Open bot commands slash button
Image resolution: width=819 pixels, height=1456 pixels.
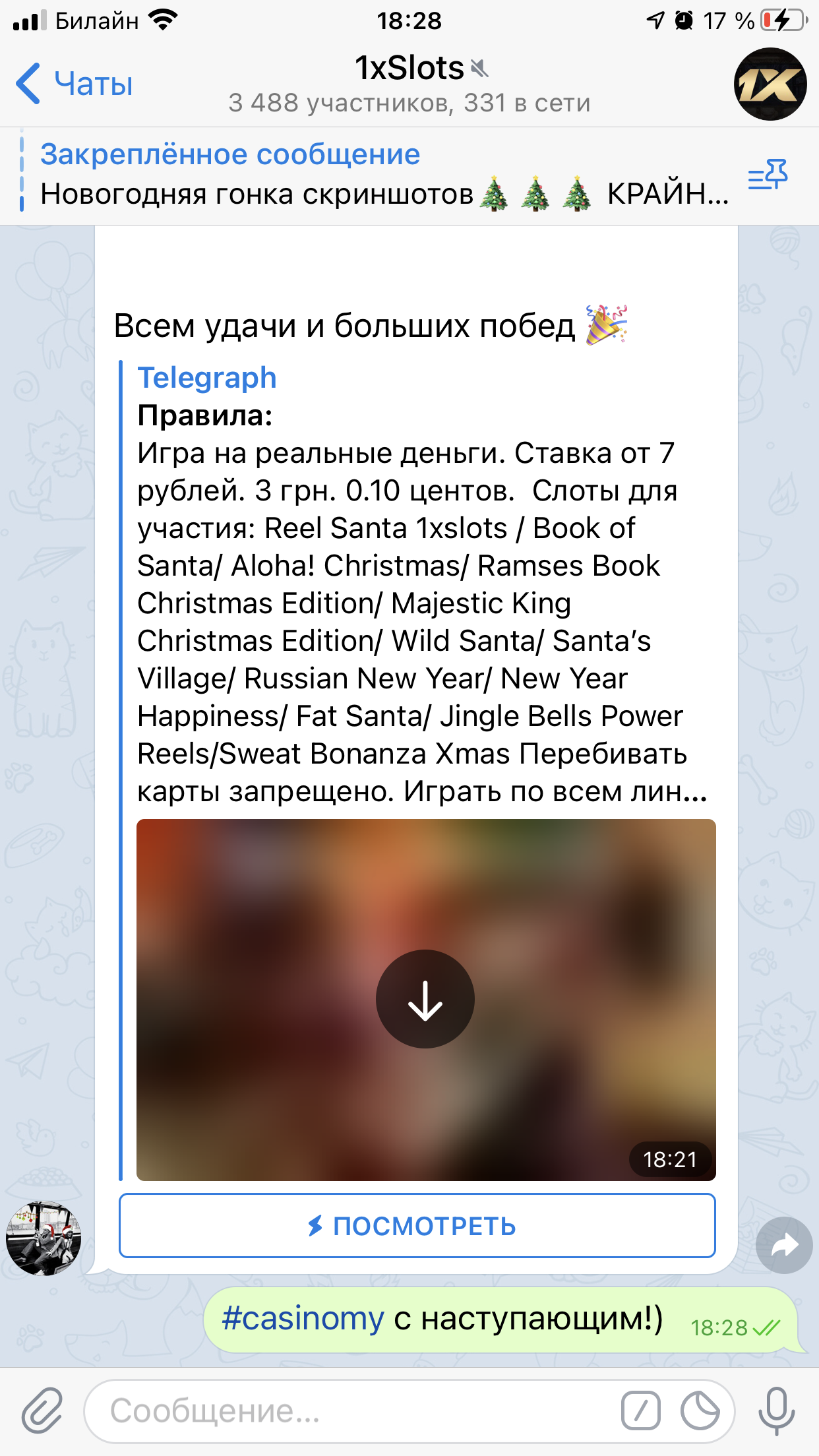coord(640,1411)
